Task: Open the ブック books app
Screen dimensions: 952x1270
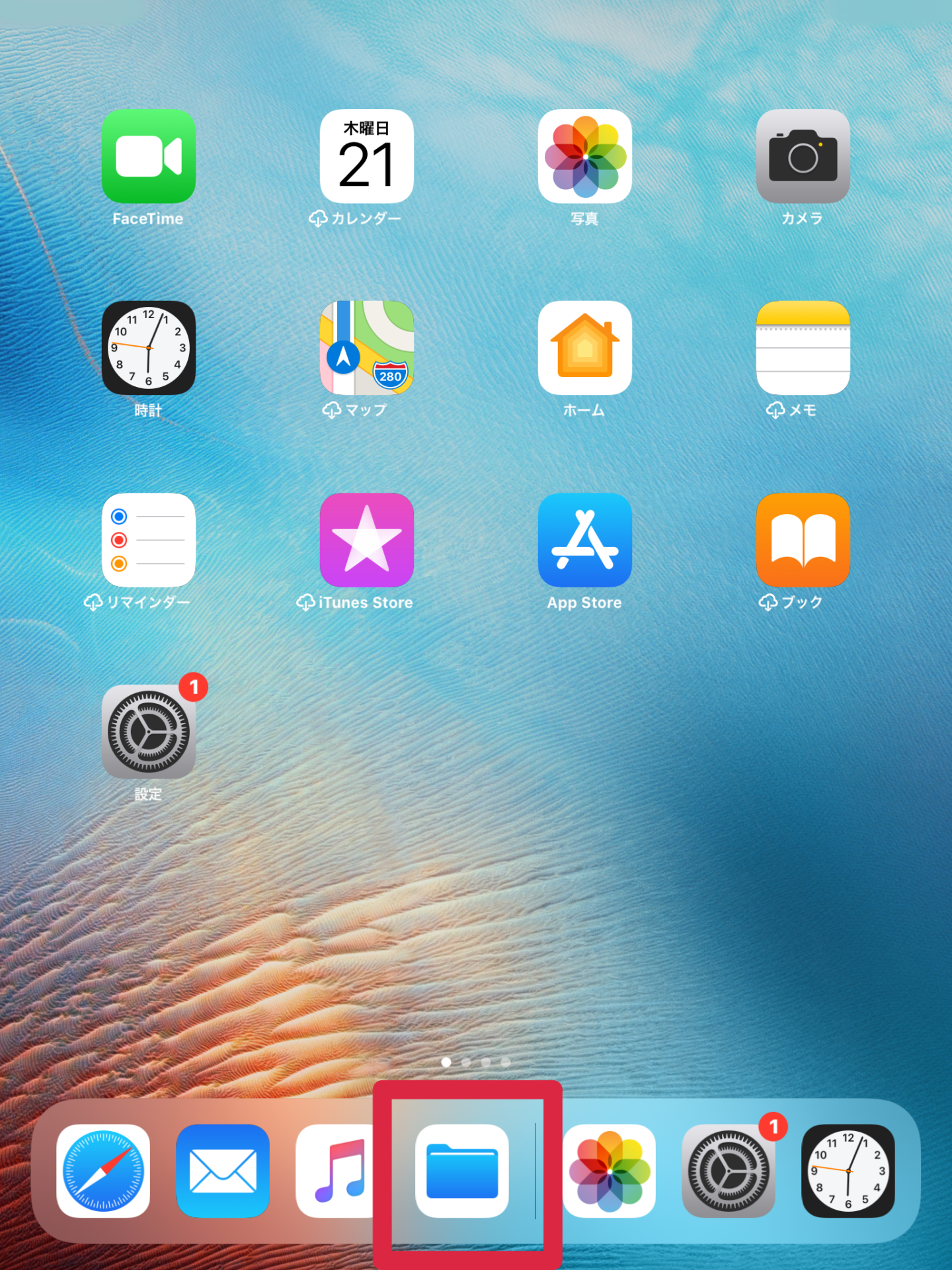Action: (803, 540)
